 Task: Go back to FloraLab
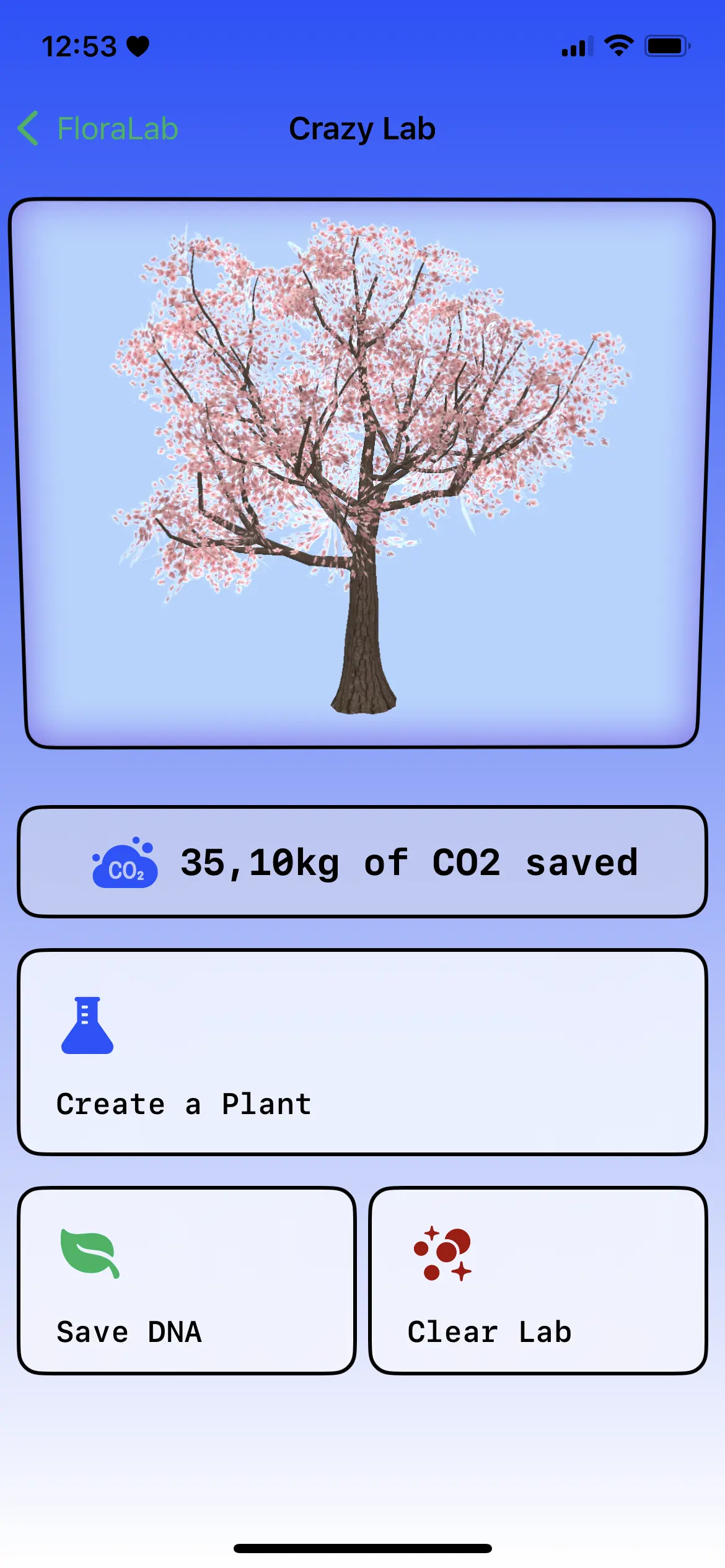coord(98,129)
